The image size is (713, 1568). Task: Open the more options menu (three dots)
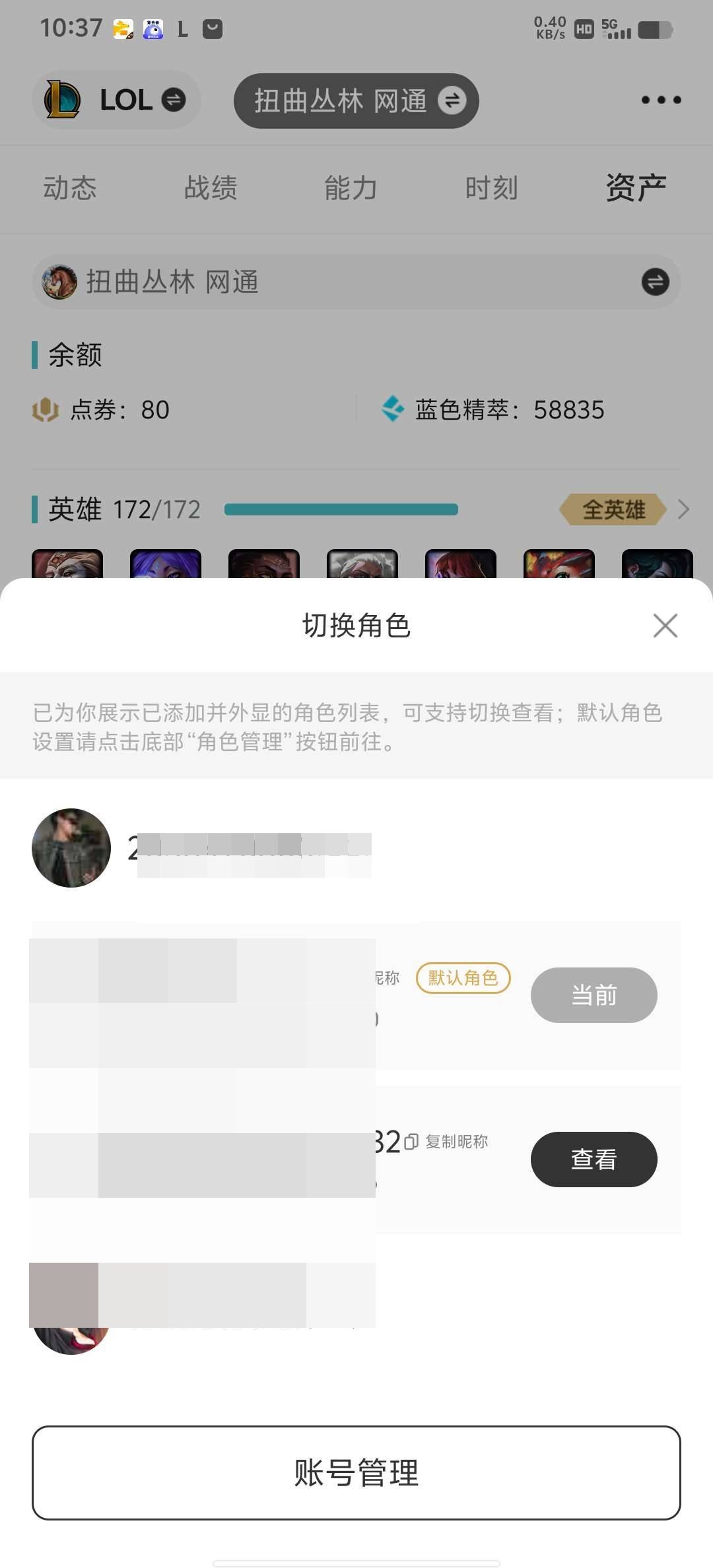(x=660, y=100)
